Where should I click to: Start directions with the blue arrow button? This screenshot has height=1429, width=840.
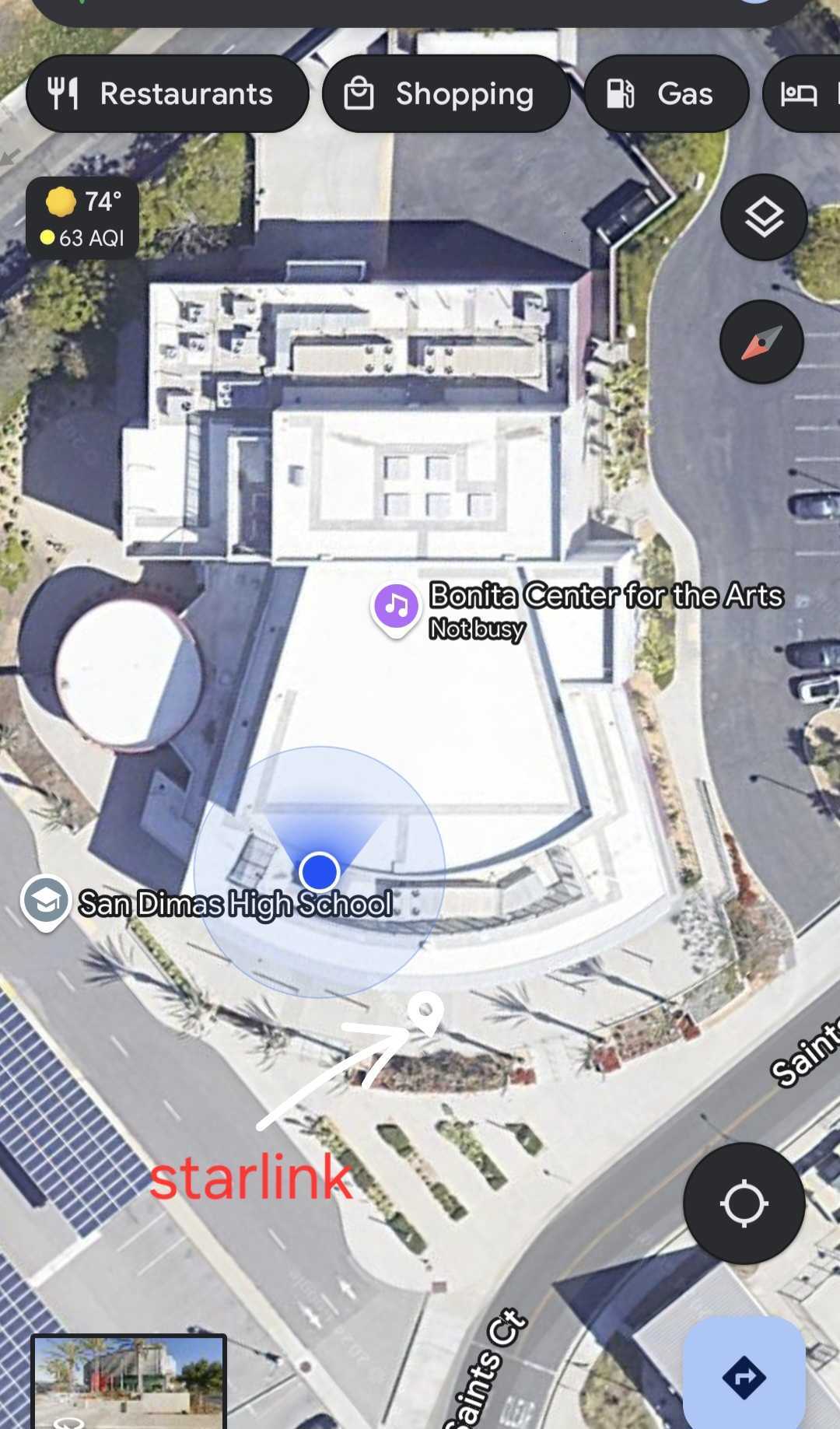pyautogui.click(x=744, y=1377)
